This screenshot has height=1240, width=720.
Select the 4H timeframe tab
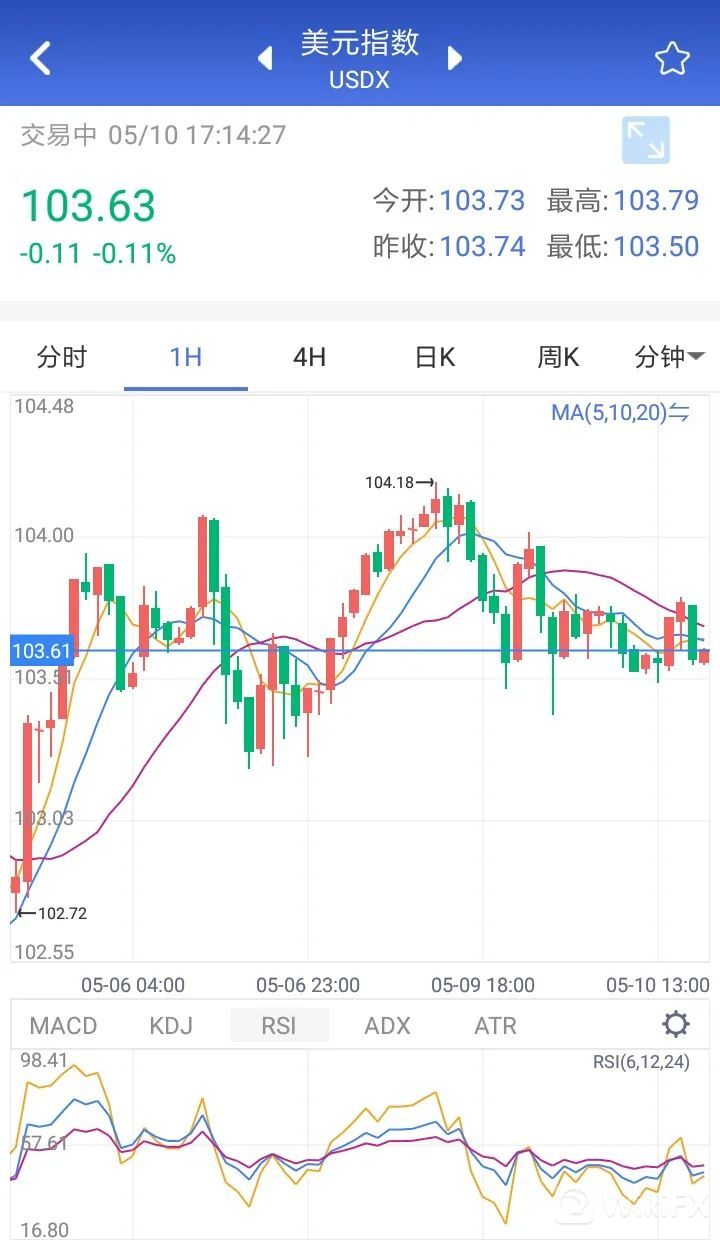[x=309, y=357]
